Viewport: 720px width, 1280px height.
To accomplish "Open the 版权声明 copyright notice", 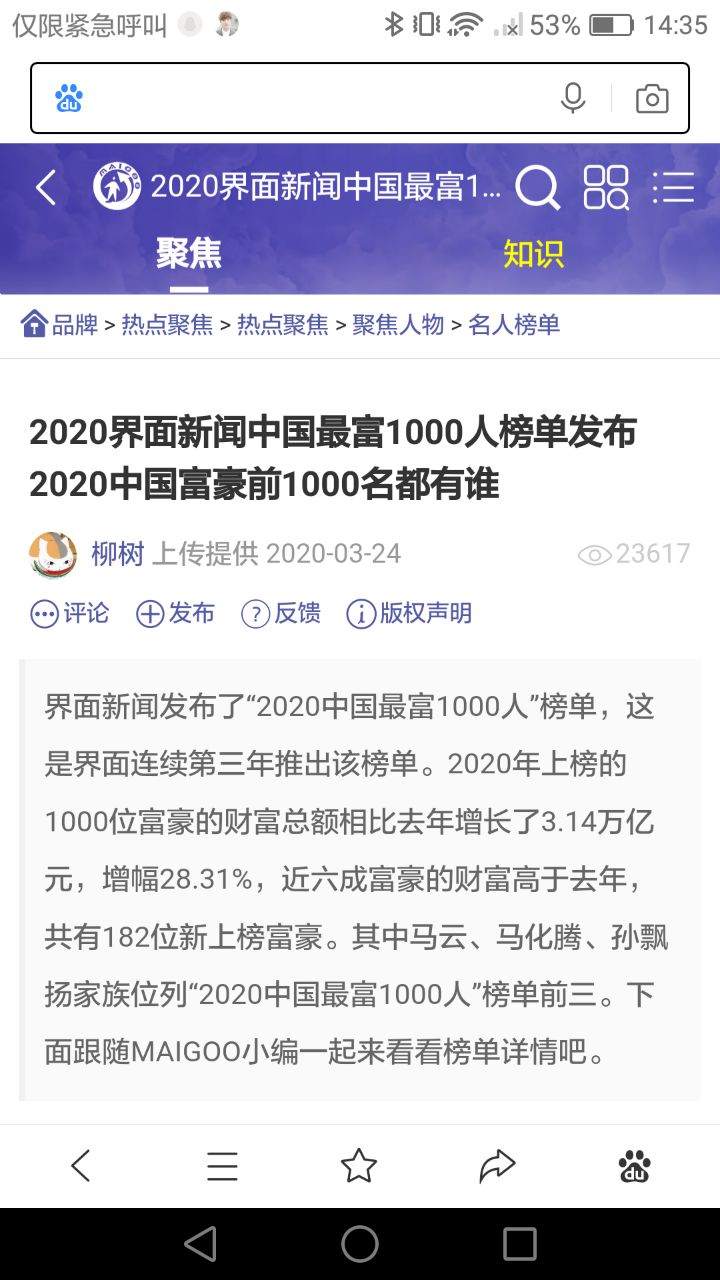I will pyautogui.click(x=409, y=613).
